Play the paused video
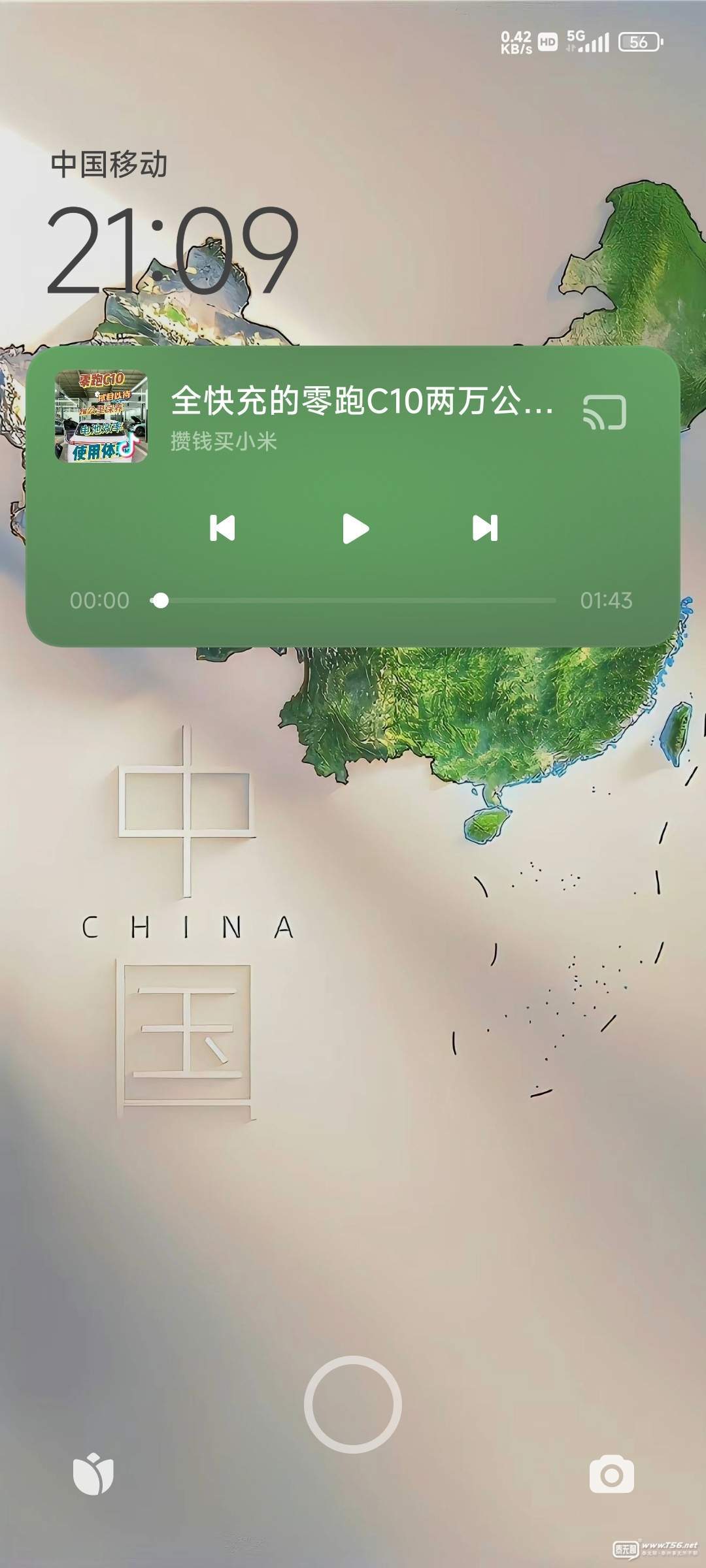 coord(355,528)
